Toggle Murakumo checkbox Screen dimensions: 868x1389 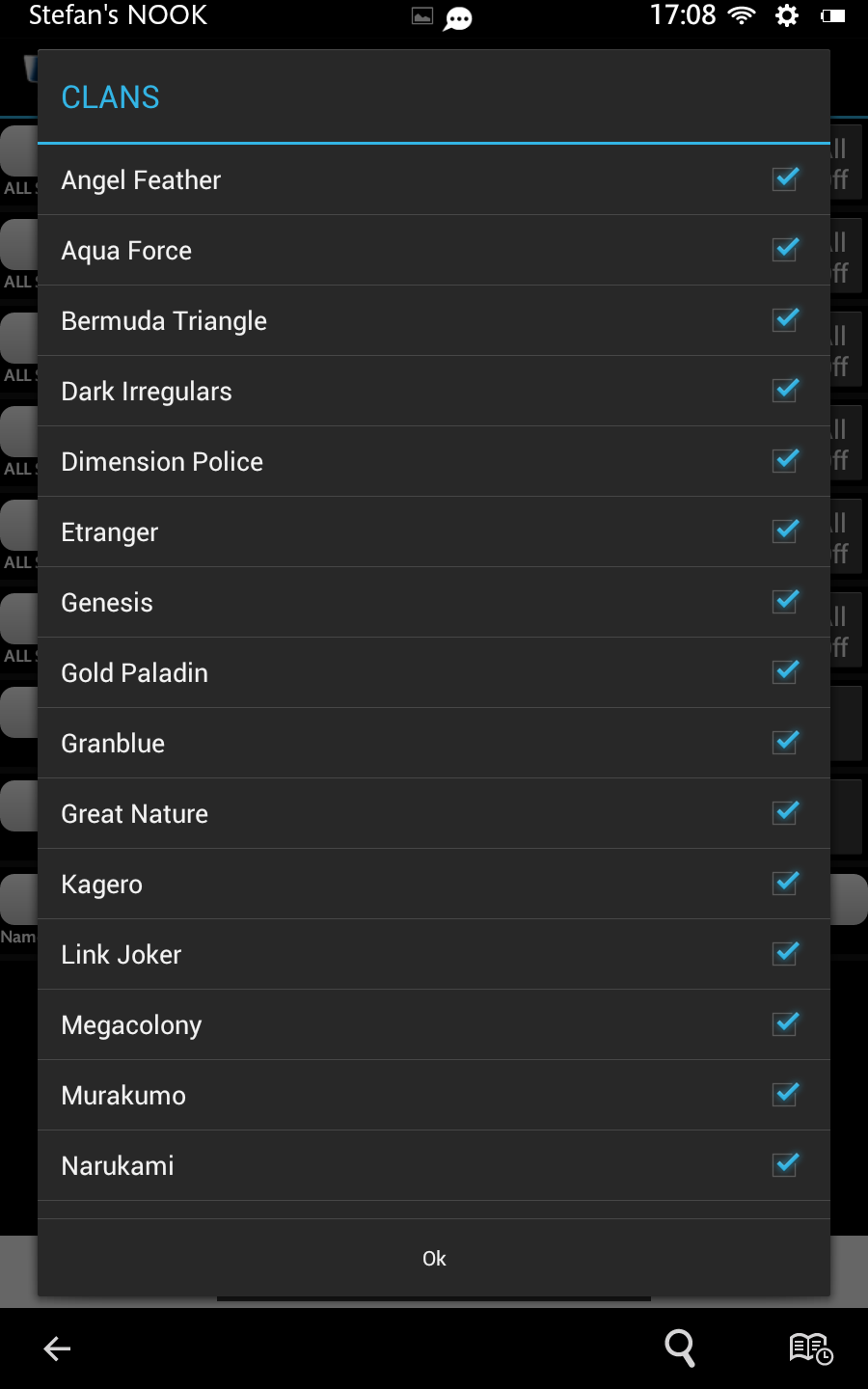tap(785, 1095)
